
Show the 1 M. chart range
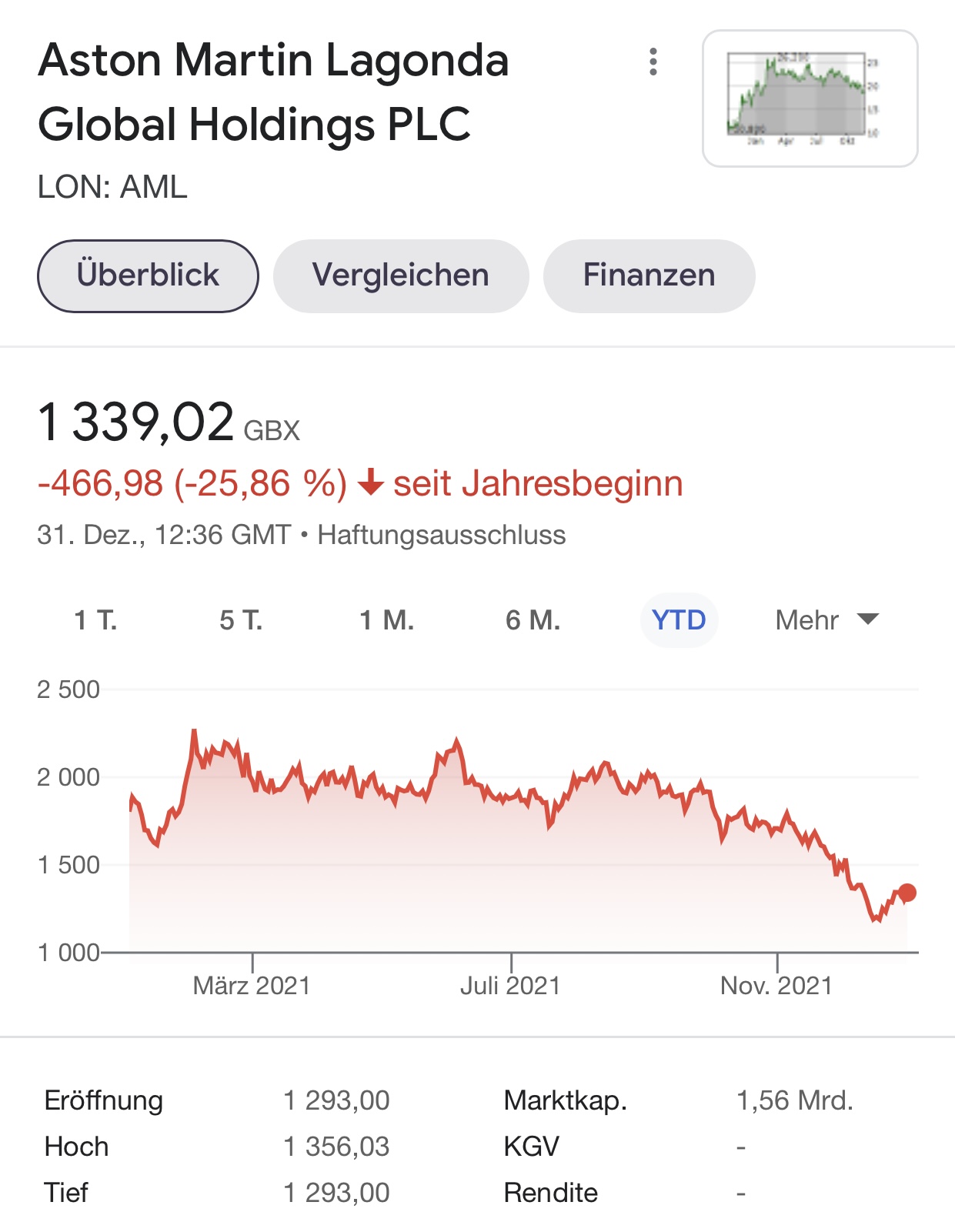click(x=387, y=620)
